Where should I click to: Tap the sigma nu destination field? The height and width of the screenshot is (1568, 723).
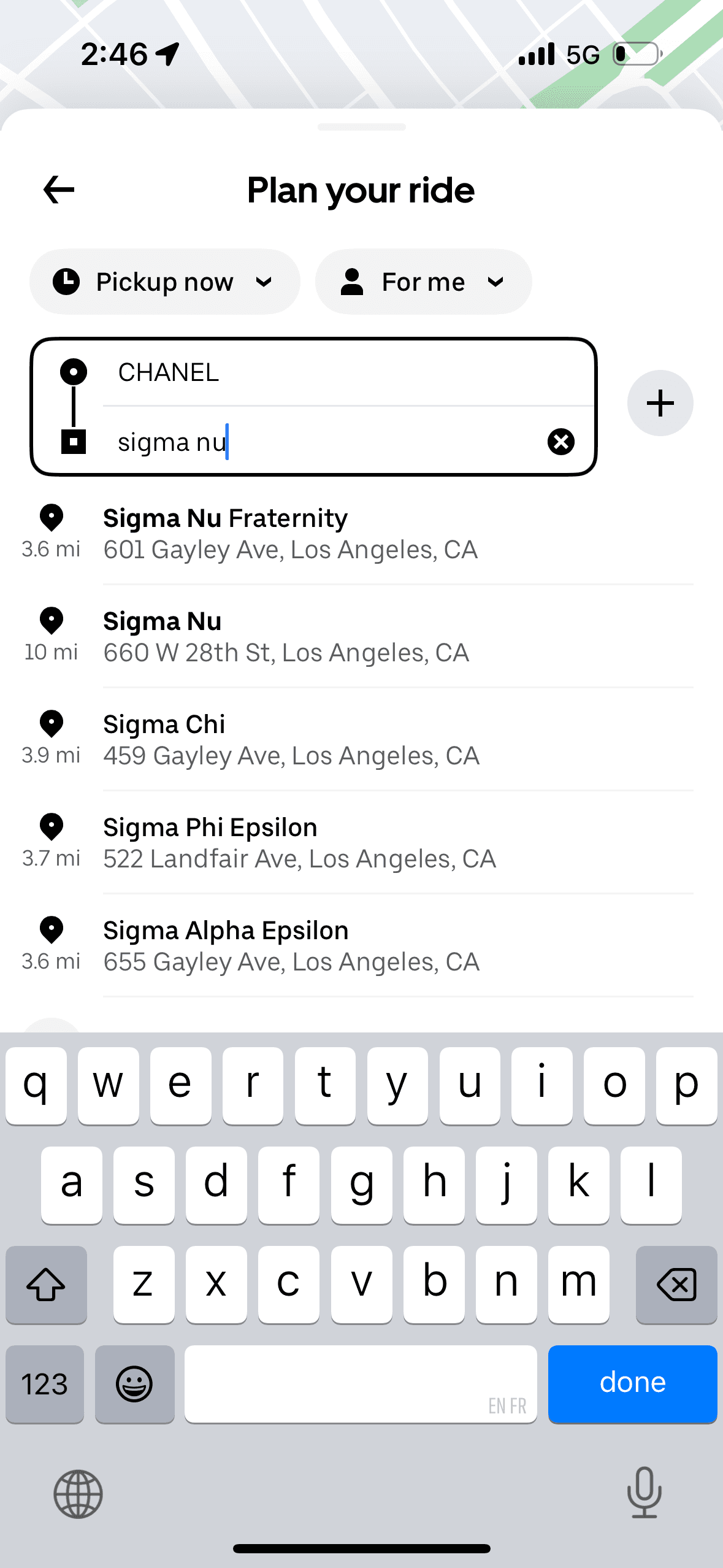click(319, 442)
